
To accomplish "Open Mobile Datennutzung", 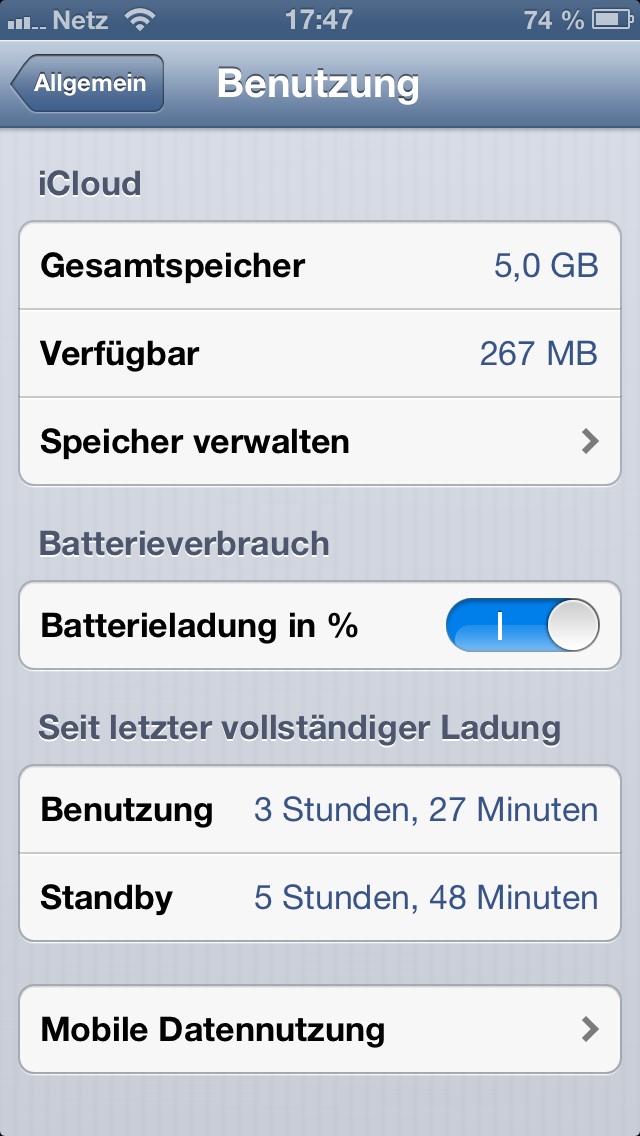I will point(320,1029).
